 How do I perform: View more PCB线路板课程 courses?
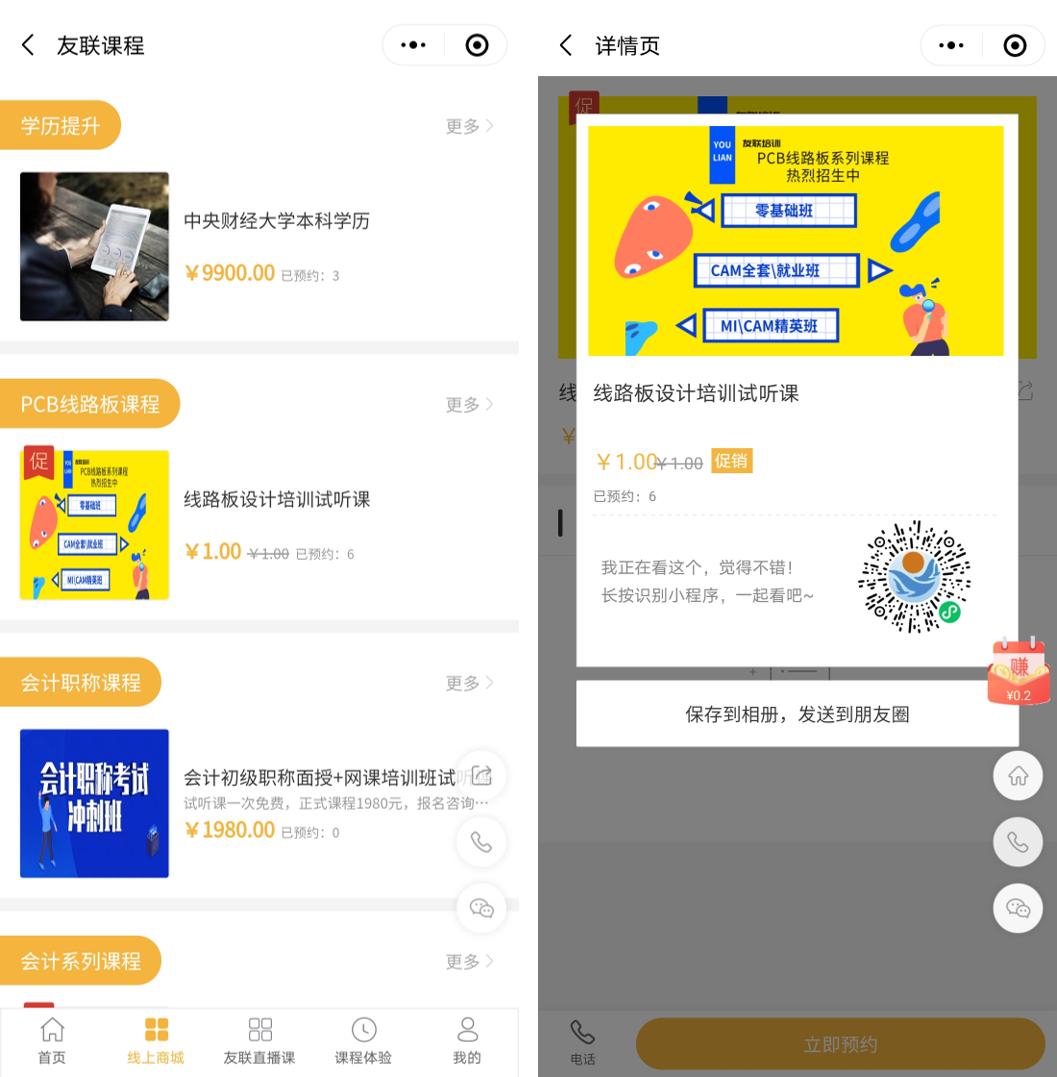tap(469, 405)
